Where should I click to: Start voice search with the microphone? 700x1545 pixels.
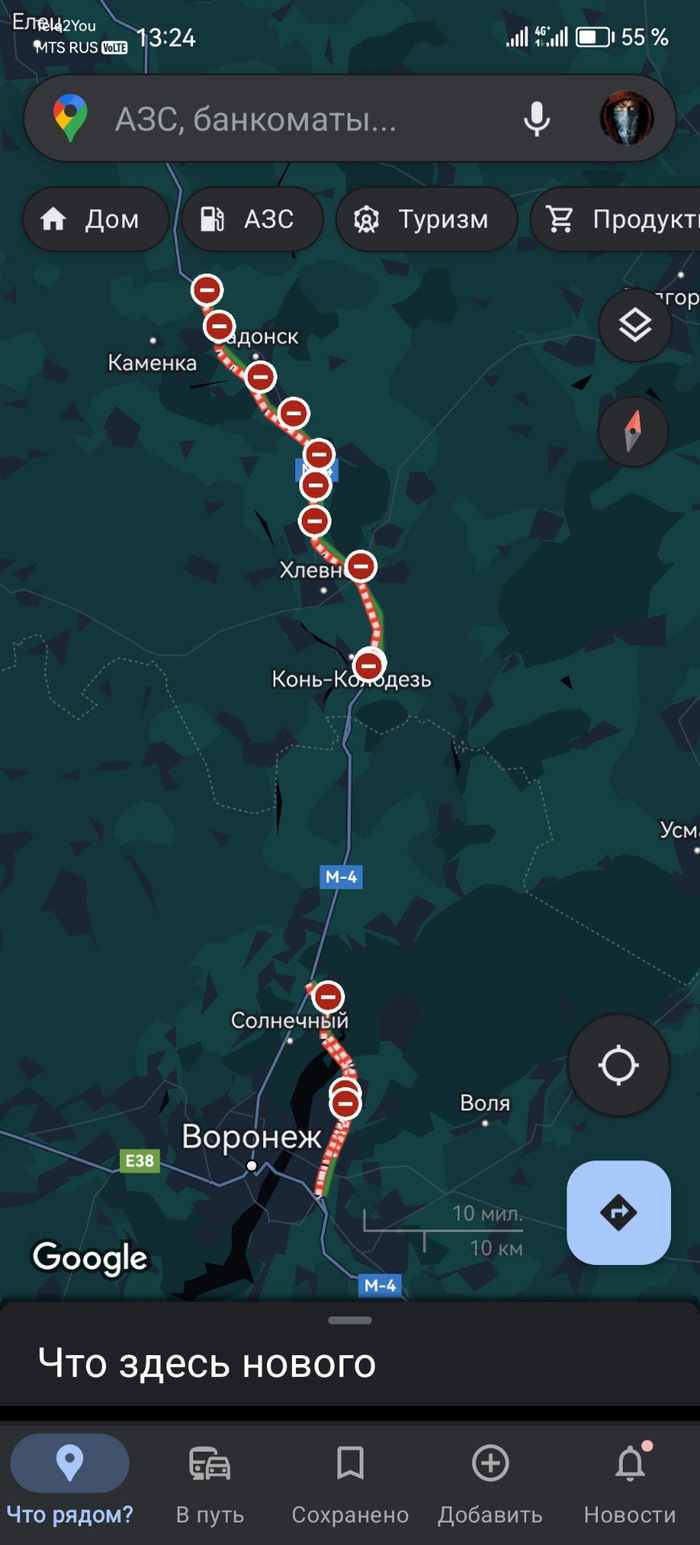(537, 120)
